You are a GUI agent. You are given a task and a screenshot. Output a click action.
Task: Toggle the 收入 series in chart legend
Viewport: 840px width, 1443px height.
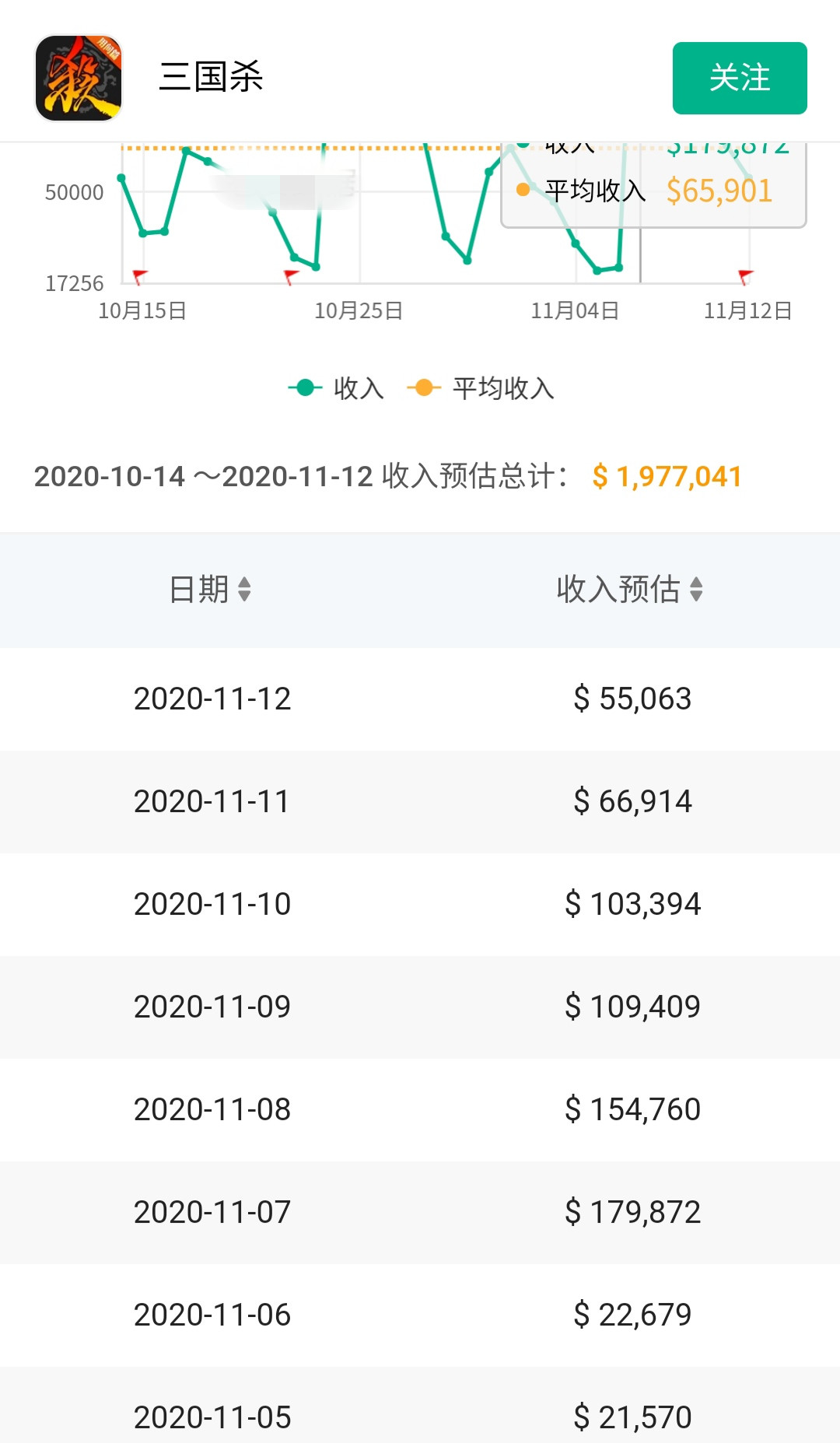(337, 388)
